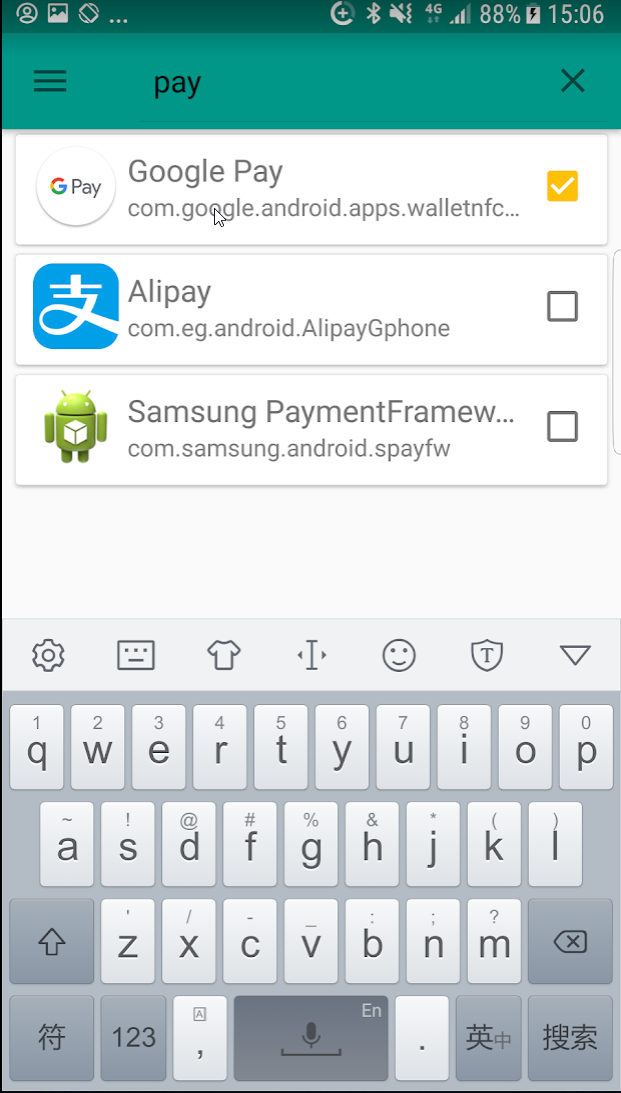This screenshot has width=621, height=1093.
Task: Uncheck the Google Pay checkbox
Action: tap(562, 186)
